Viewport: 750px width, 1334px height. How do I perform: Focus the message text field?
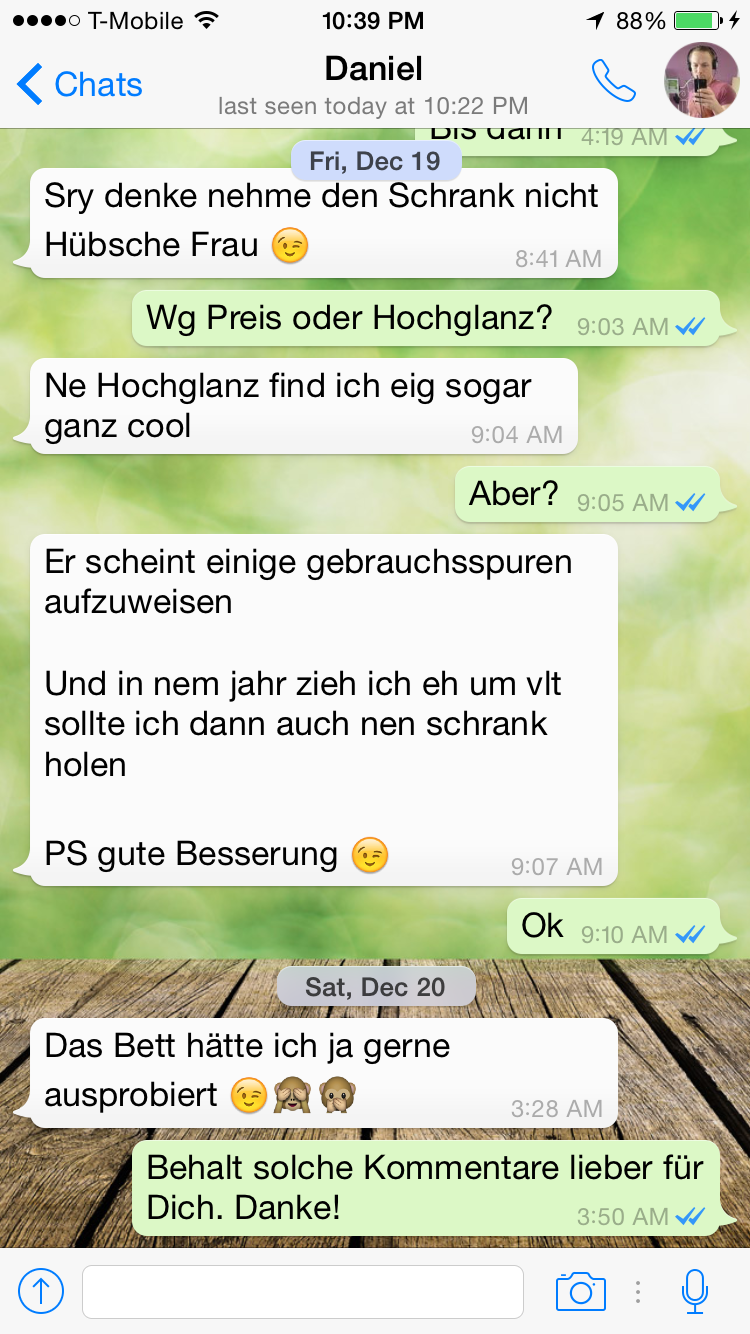click(302, 1292)
